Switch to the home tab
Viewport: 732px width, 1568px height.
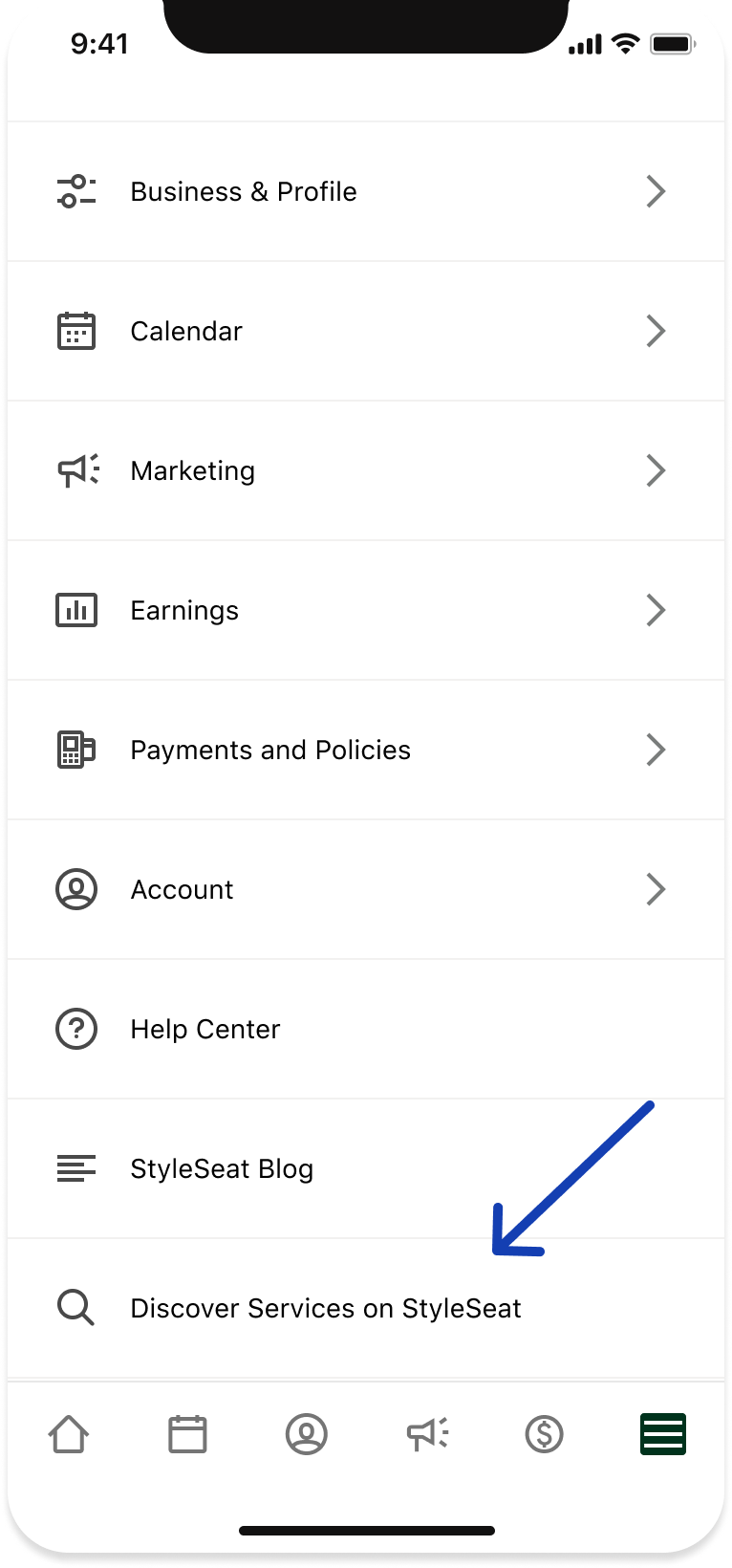click(x=69, y=1434)
